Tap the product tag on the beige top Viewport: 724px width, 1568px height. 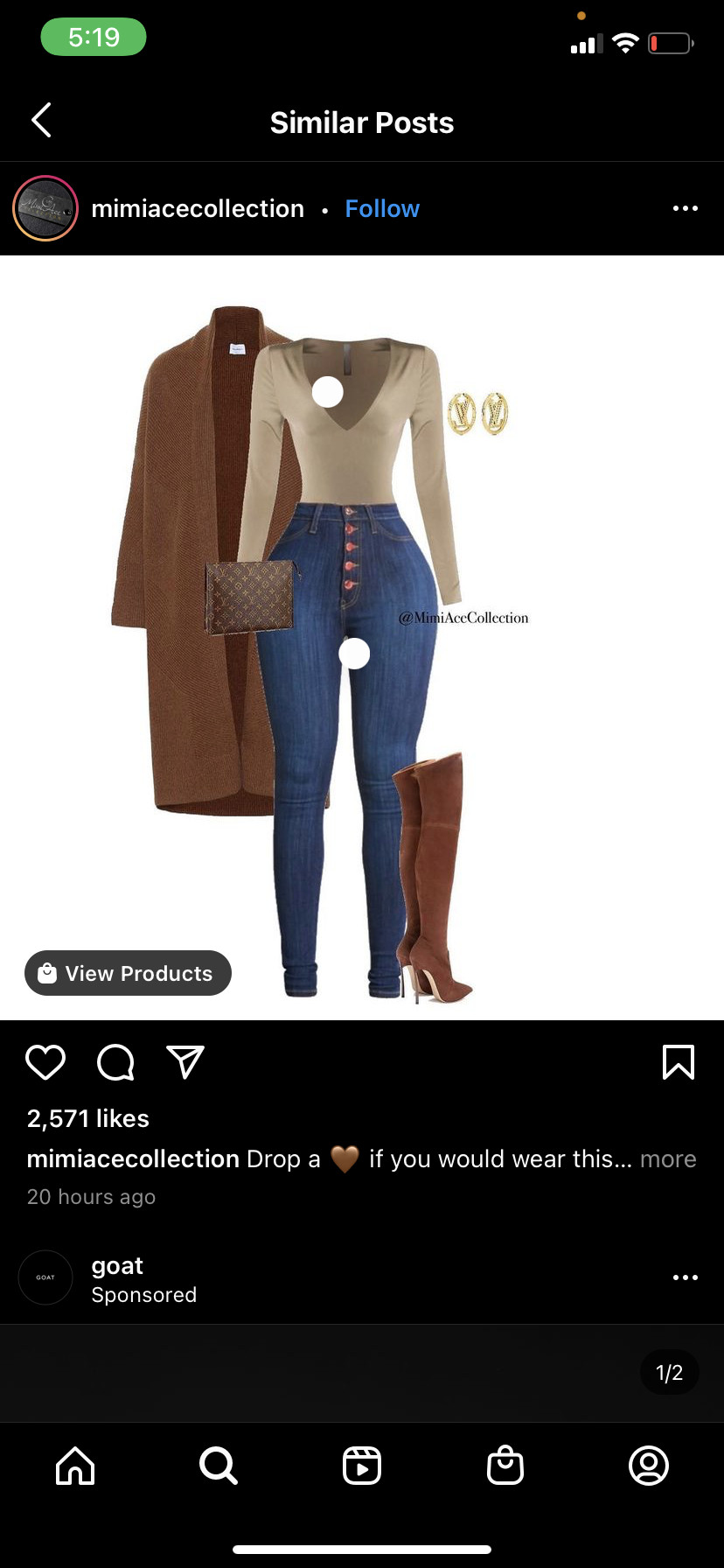click(328, 392)
